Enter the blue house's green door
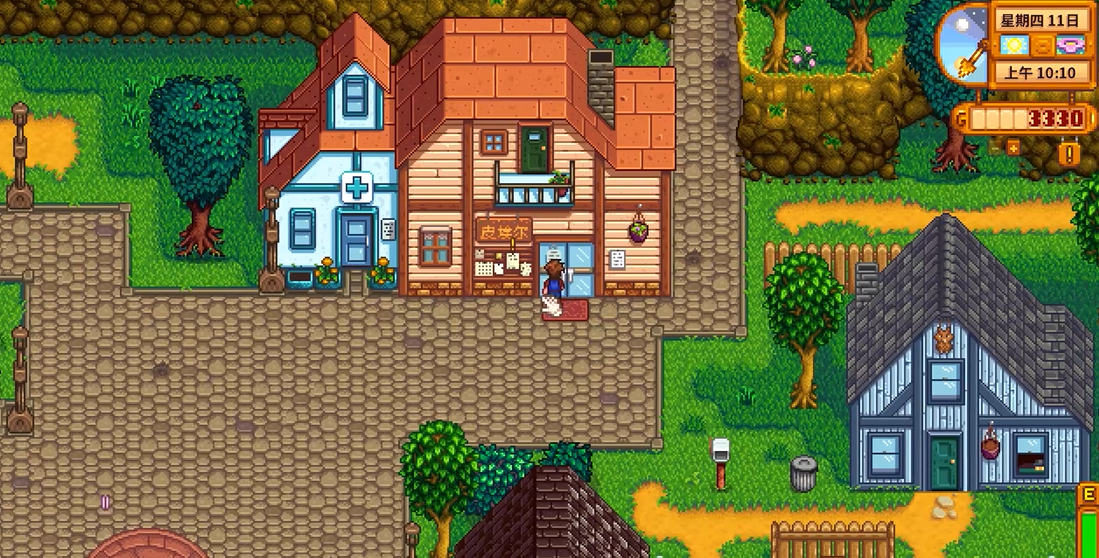 pyautogui.click(x=944, y=463)
